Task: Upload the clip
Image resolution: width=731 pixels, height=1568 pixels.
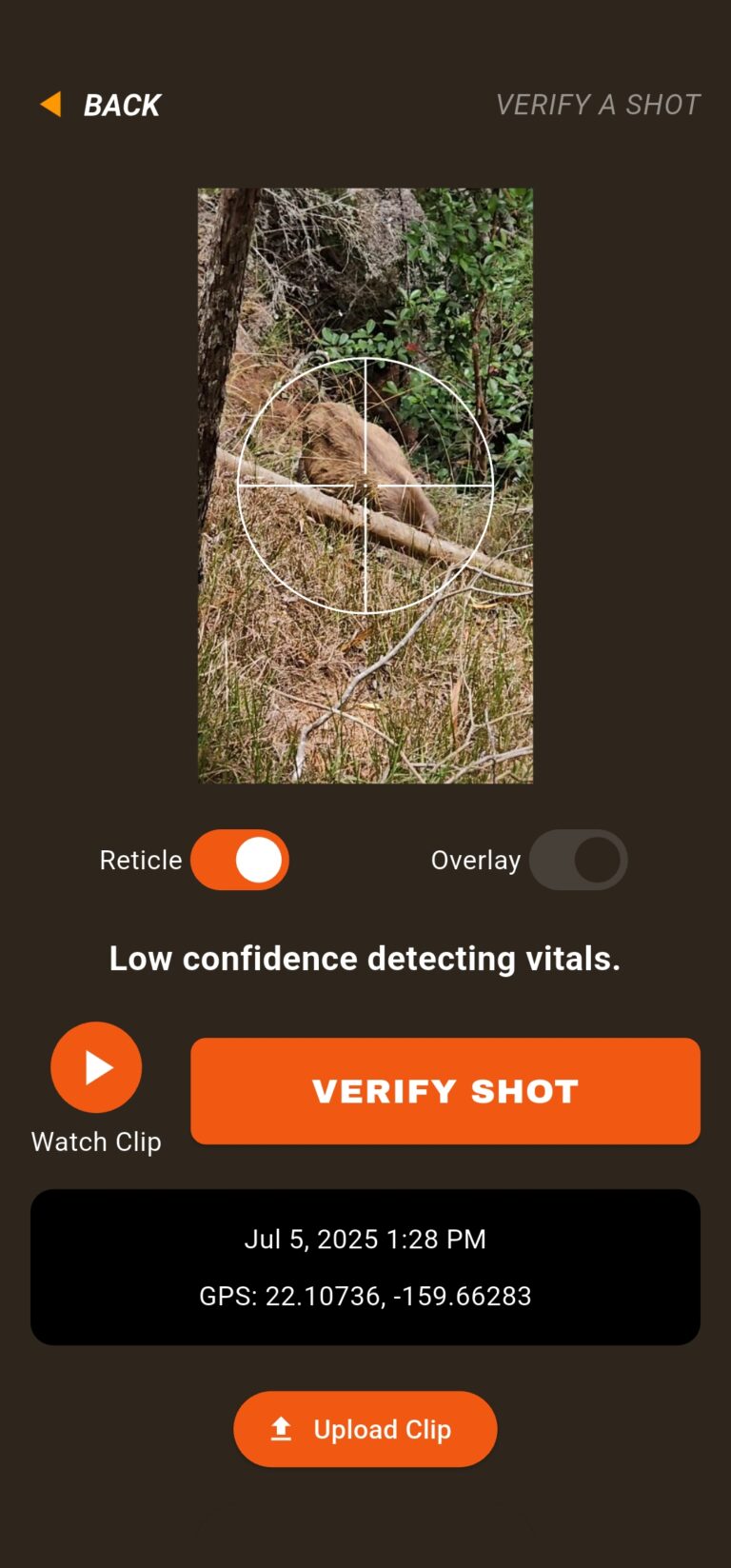Action: (x=365, y=1429)
